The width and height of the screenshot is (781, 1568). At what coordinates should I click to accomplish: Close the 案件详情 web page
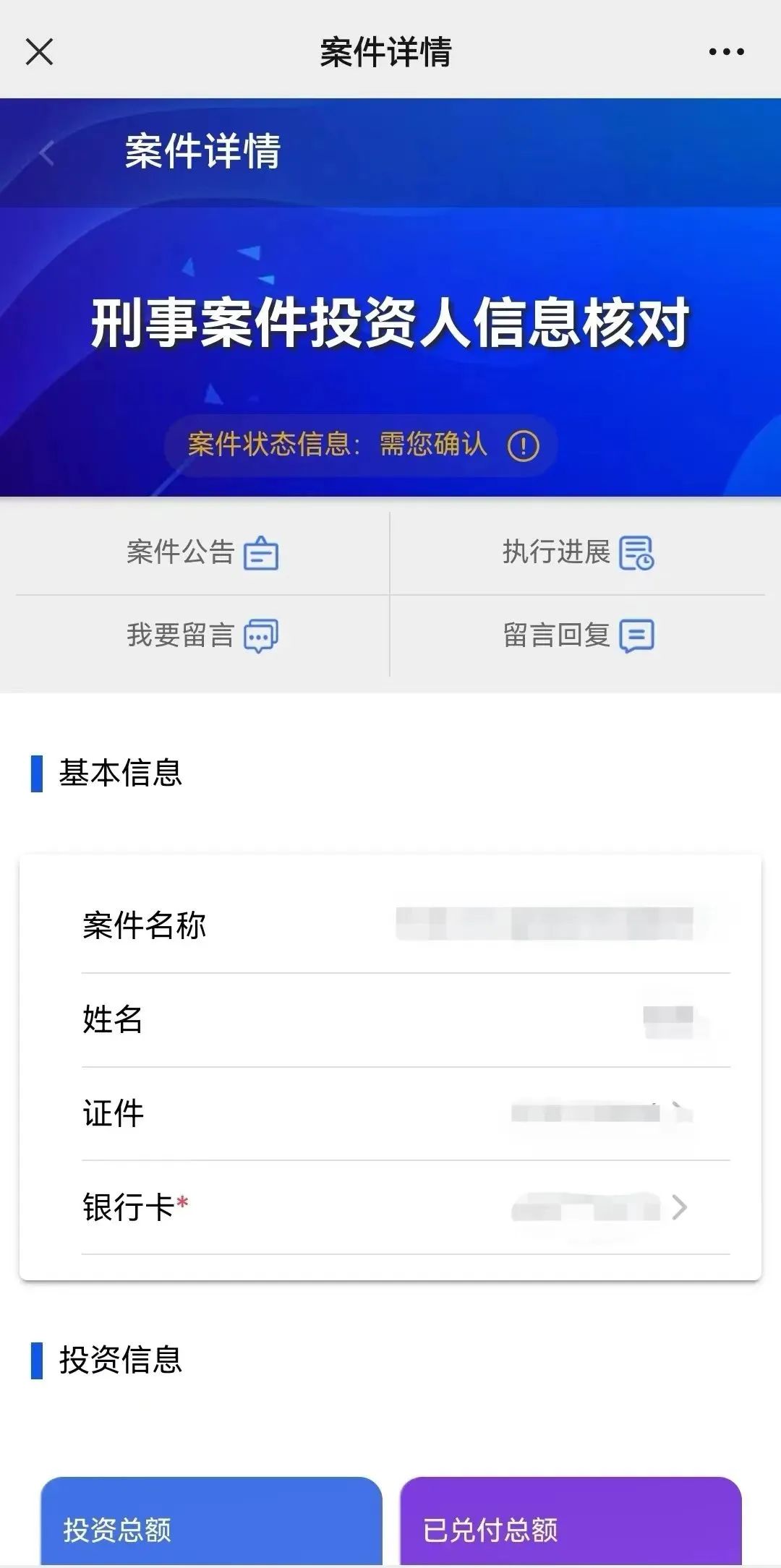click(x=39, y=52)
